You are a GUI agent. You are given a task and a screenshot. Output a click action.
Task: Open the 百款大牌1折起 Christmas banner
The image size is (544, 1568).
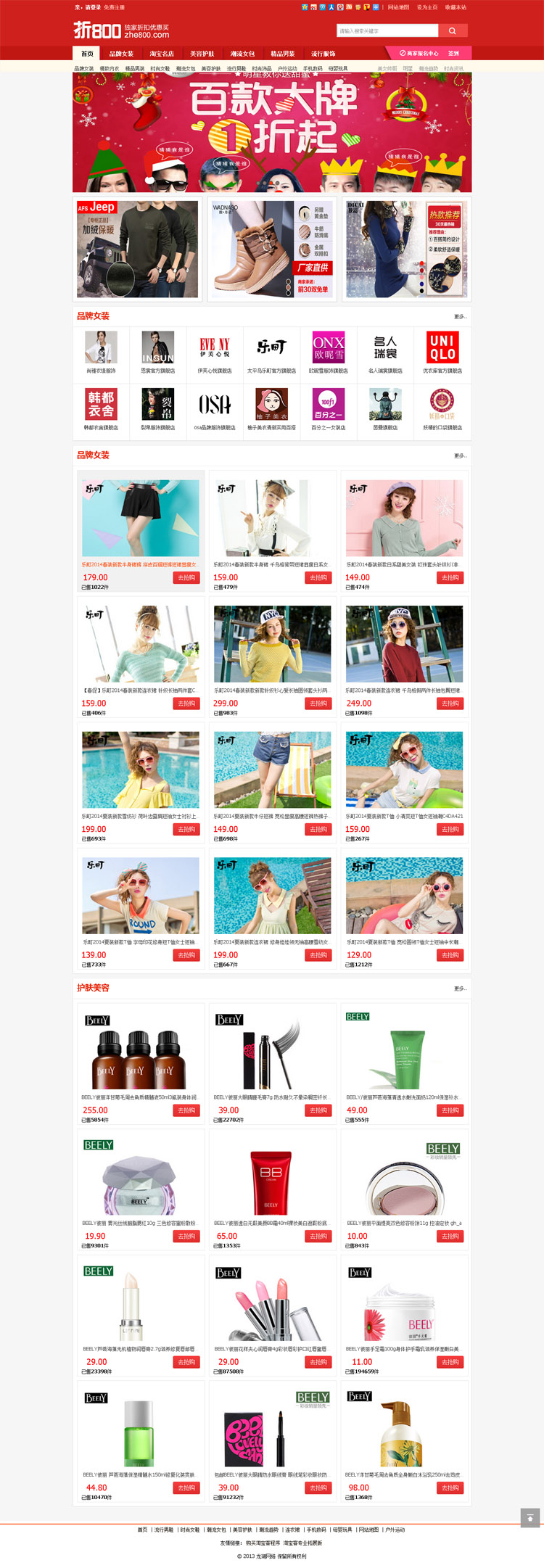coord(272,132)
